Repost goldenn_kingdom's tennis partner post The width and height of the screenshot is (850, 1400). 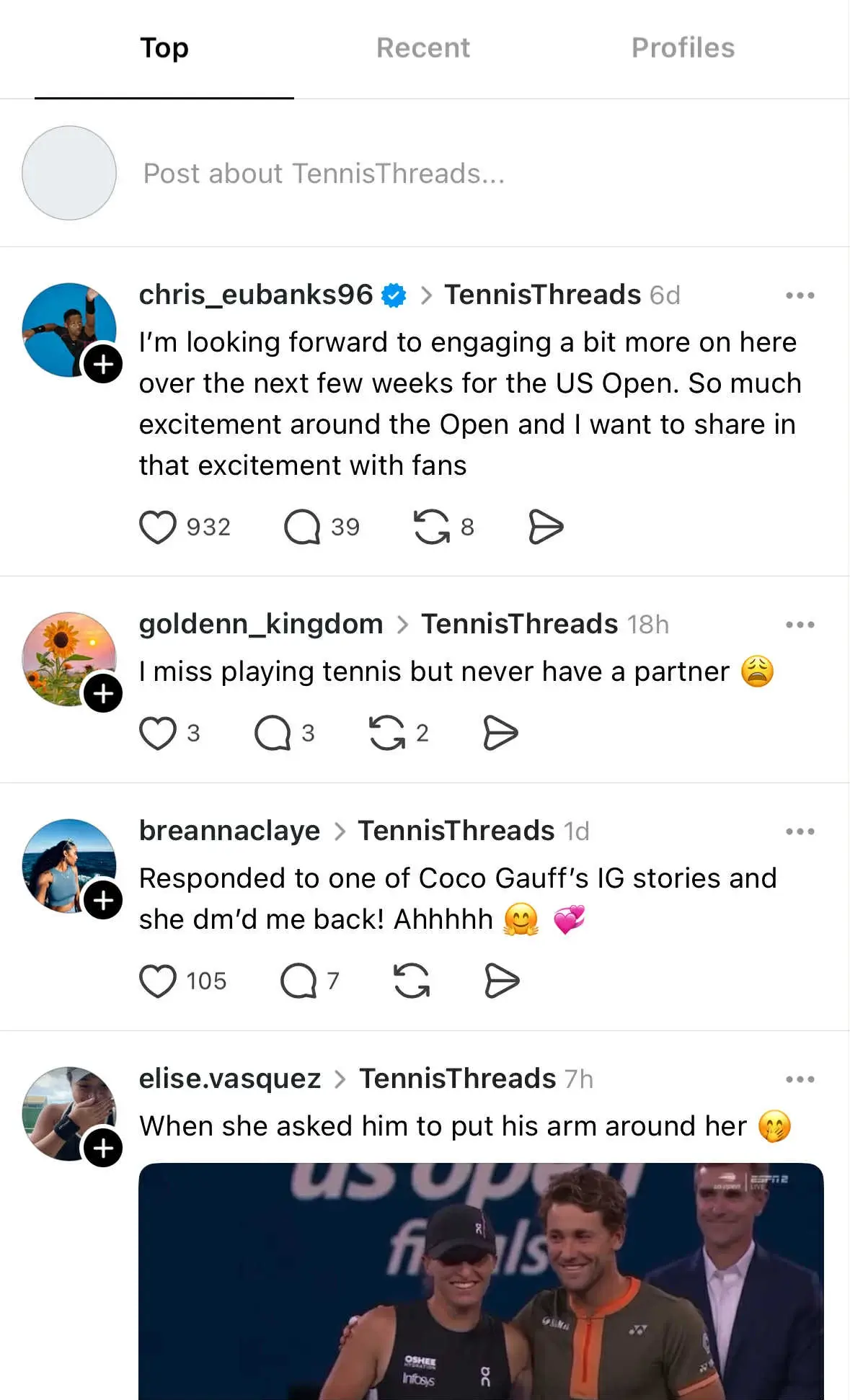[387, 734]
